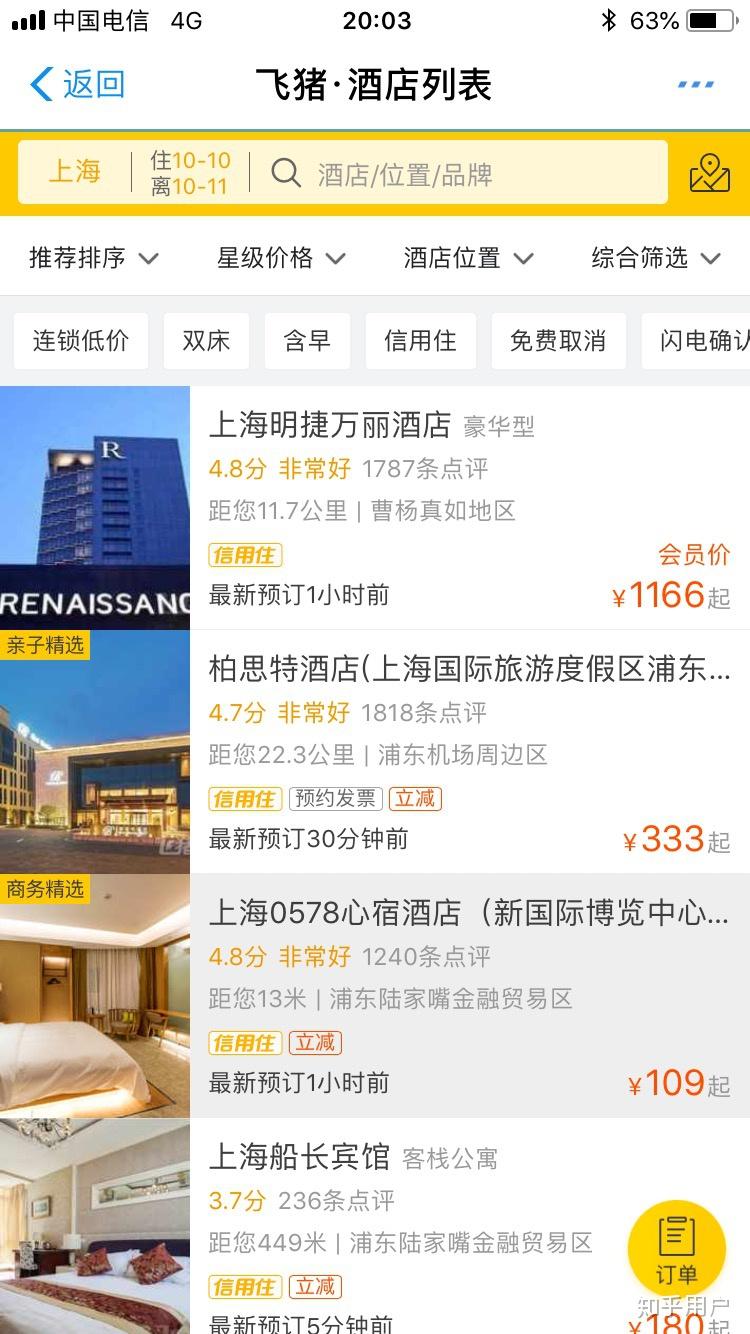This screenshot has height=1334, width=750.
Task: Tap the 返回 back button
Action: [78, 85]
